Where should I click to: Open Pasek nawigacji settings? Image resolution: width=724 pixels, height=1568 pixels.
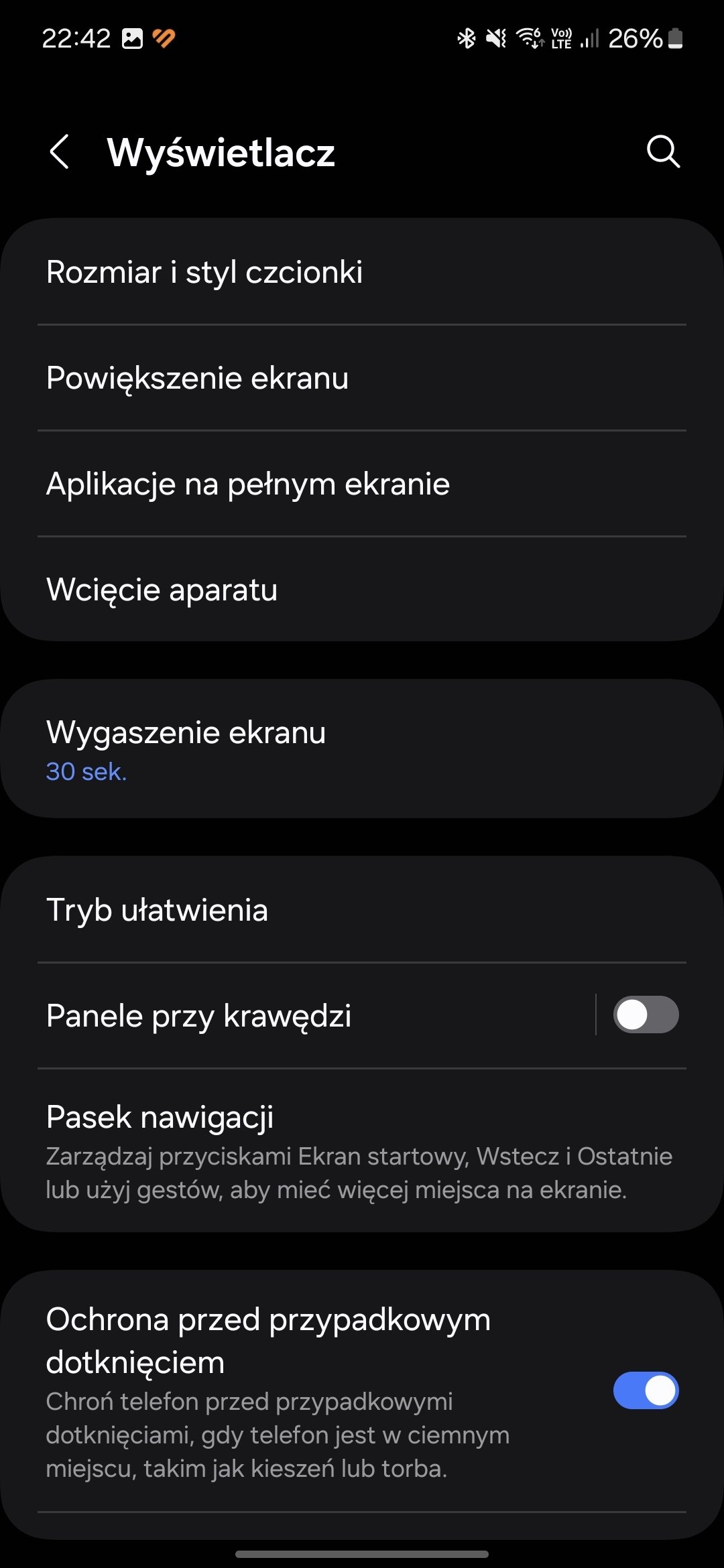point(362,1151)
